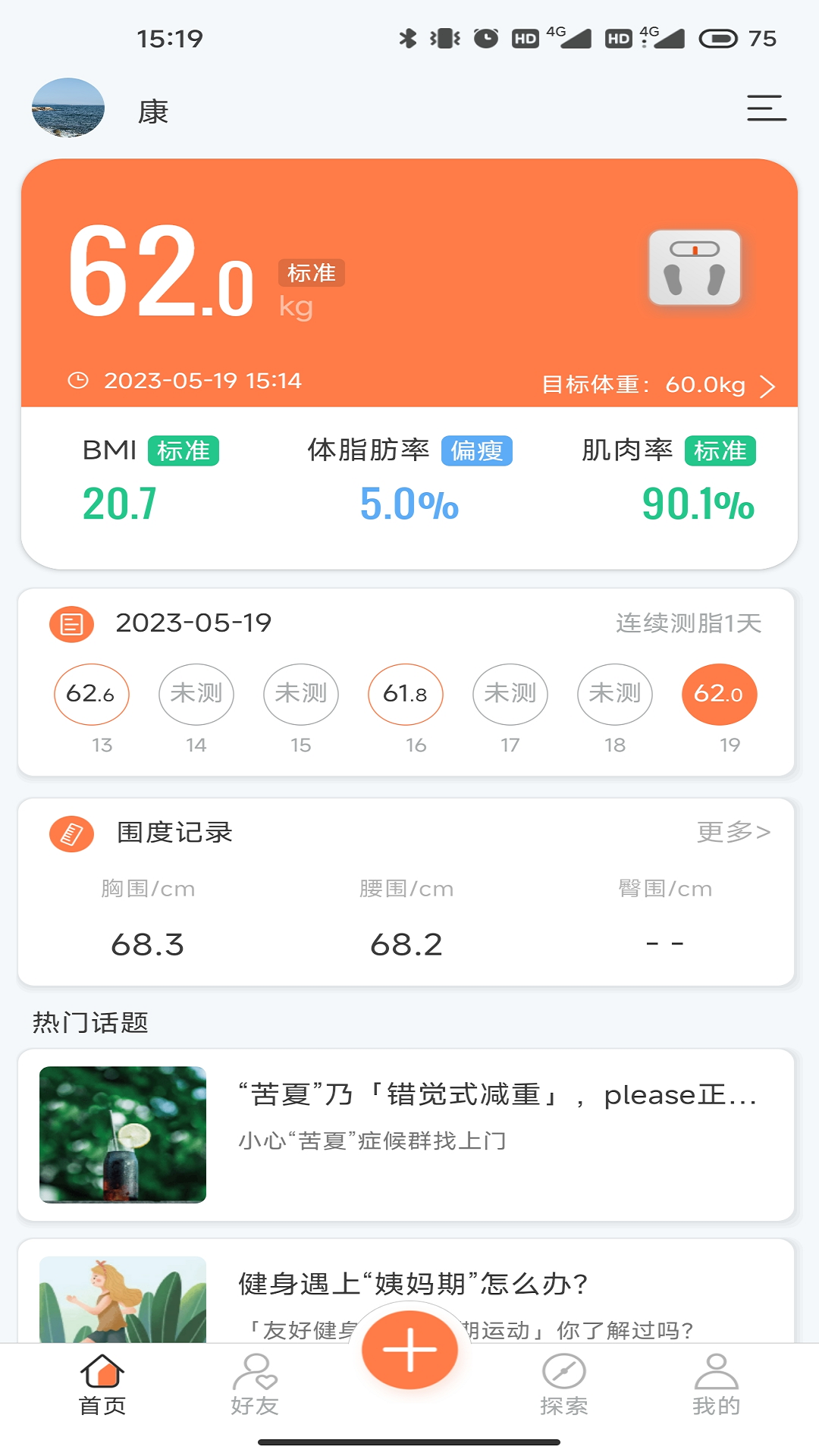Open the 热门话题 section header
The width and height of the screenshot is (819, 1456).
point(91,1023)
